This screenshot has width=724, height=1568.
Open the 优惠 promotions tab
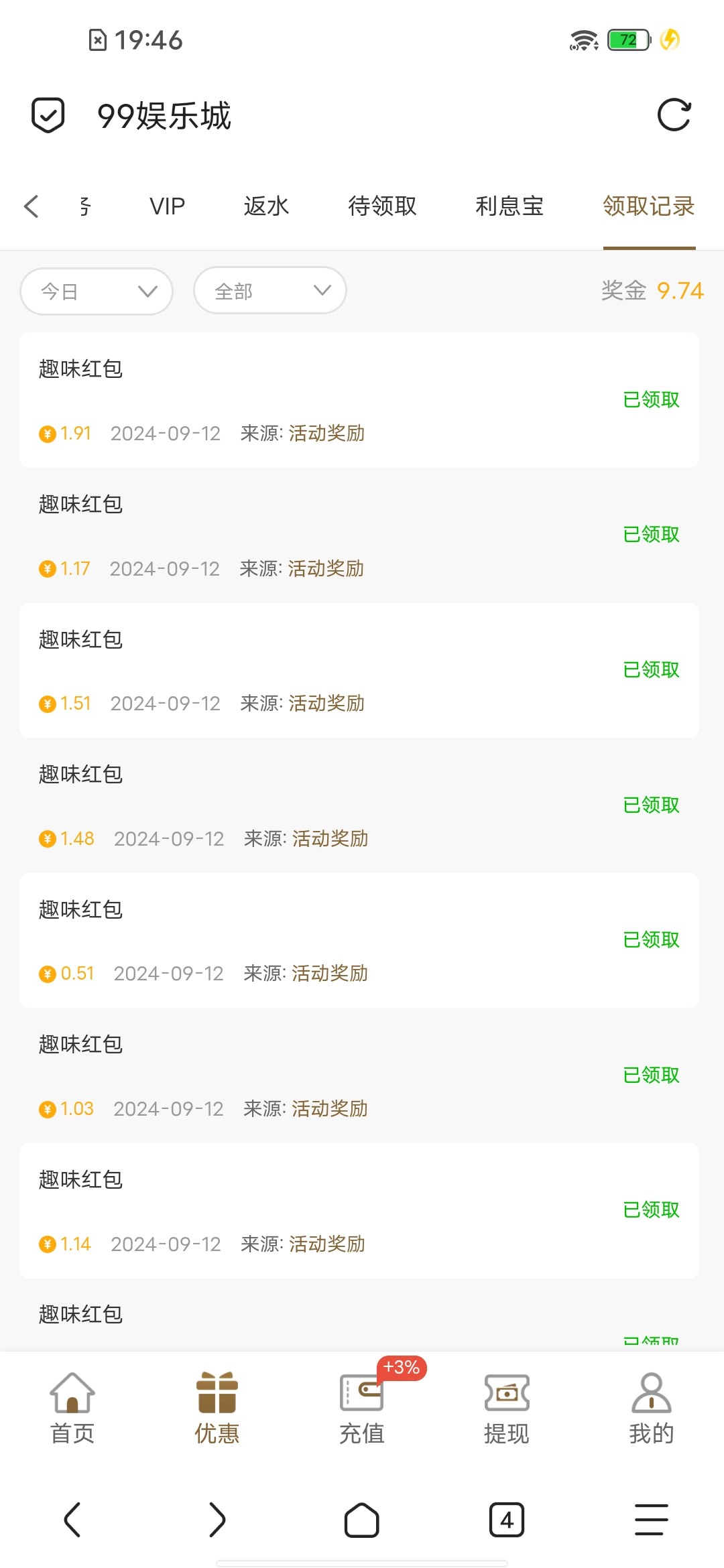(x=217, y=1407)
